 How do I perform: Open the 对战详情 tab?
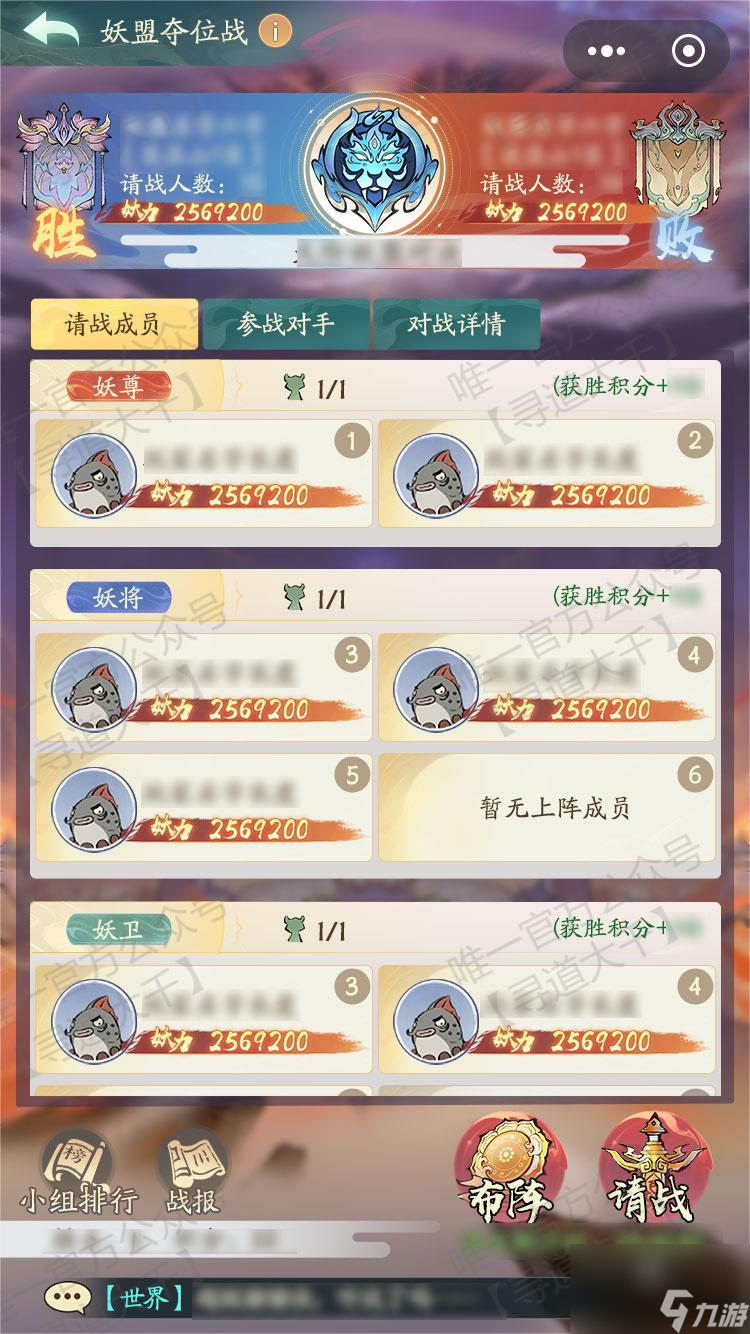(x=456, y=324)
